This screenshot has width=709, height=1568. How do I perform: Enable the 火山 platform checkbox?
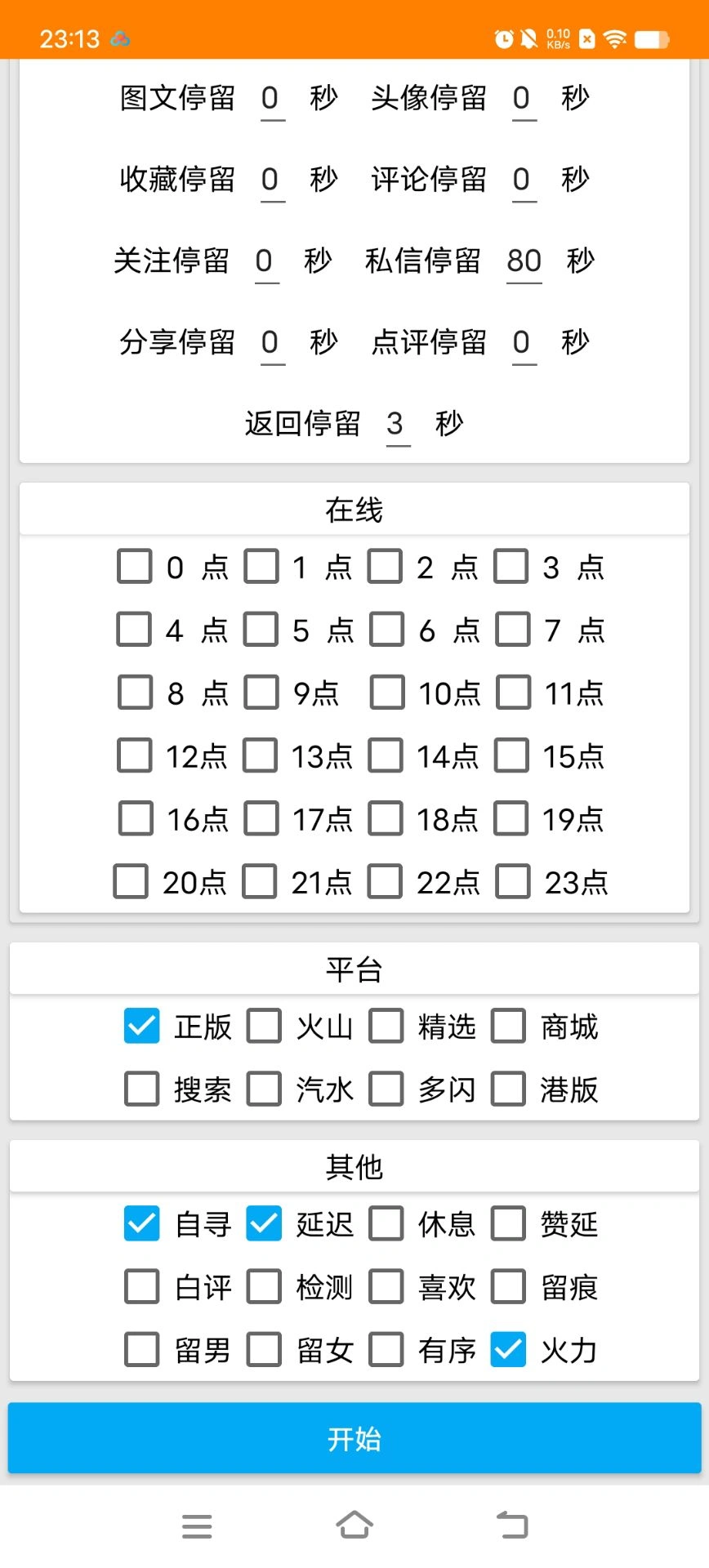coord(263,1027)
